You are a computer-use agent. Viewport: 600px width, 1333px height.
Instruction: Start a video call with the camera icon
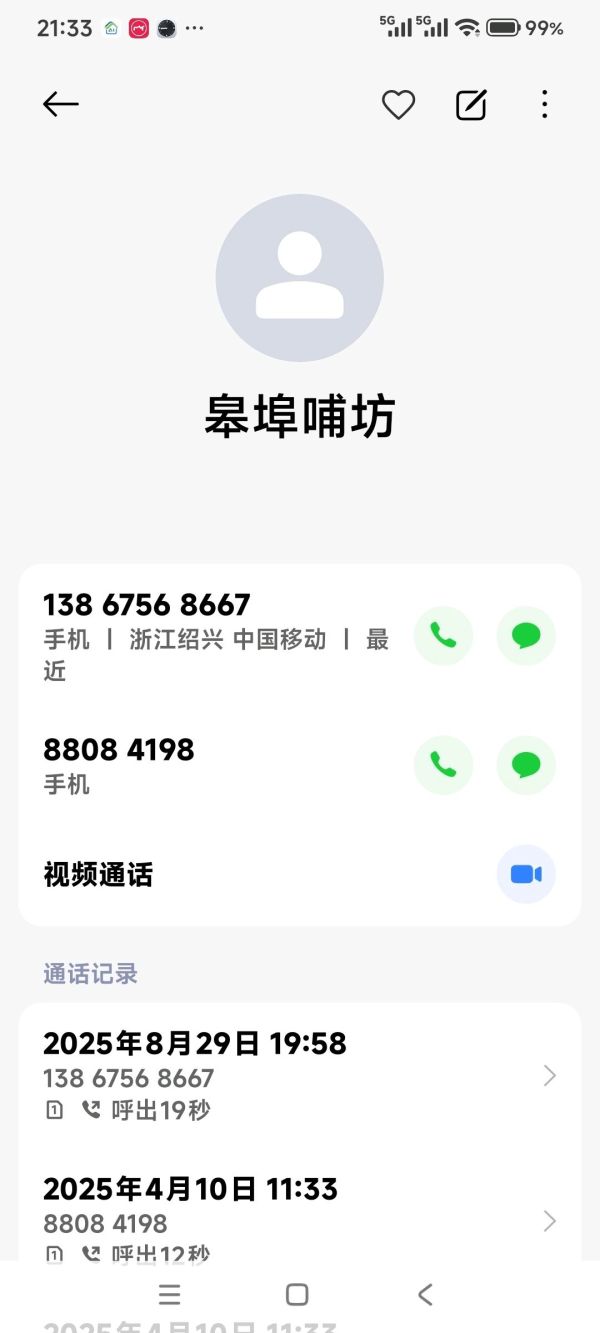point(526,874)
